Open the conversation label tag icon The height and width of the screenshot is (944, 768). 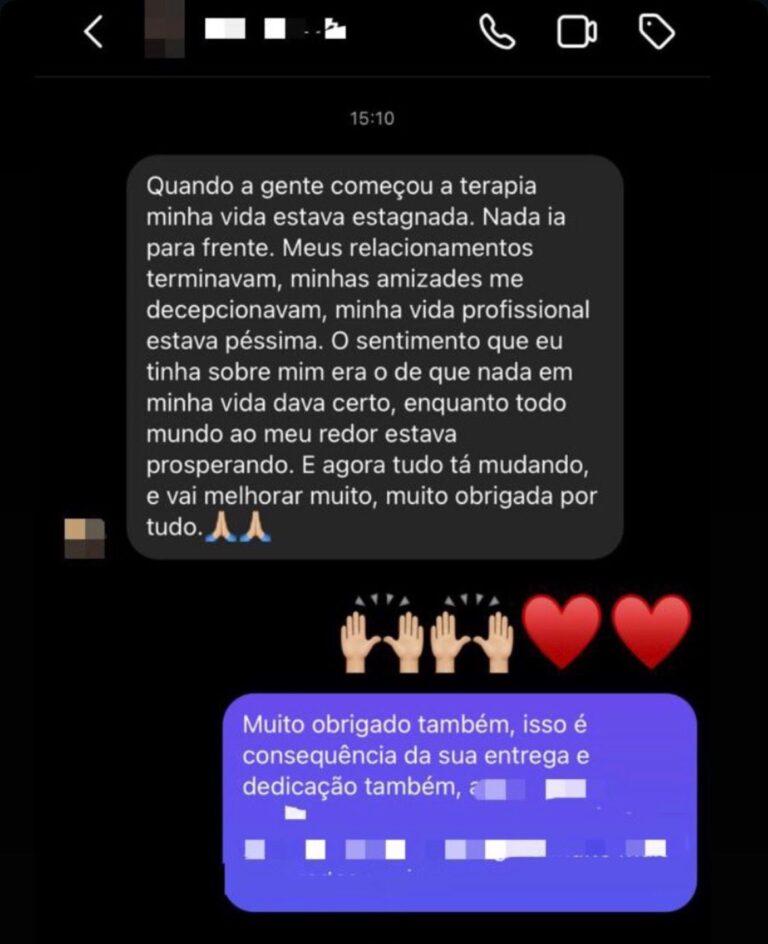(x=655, y=30)
